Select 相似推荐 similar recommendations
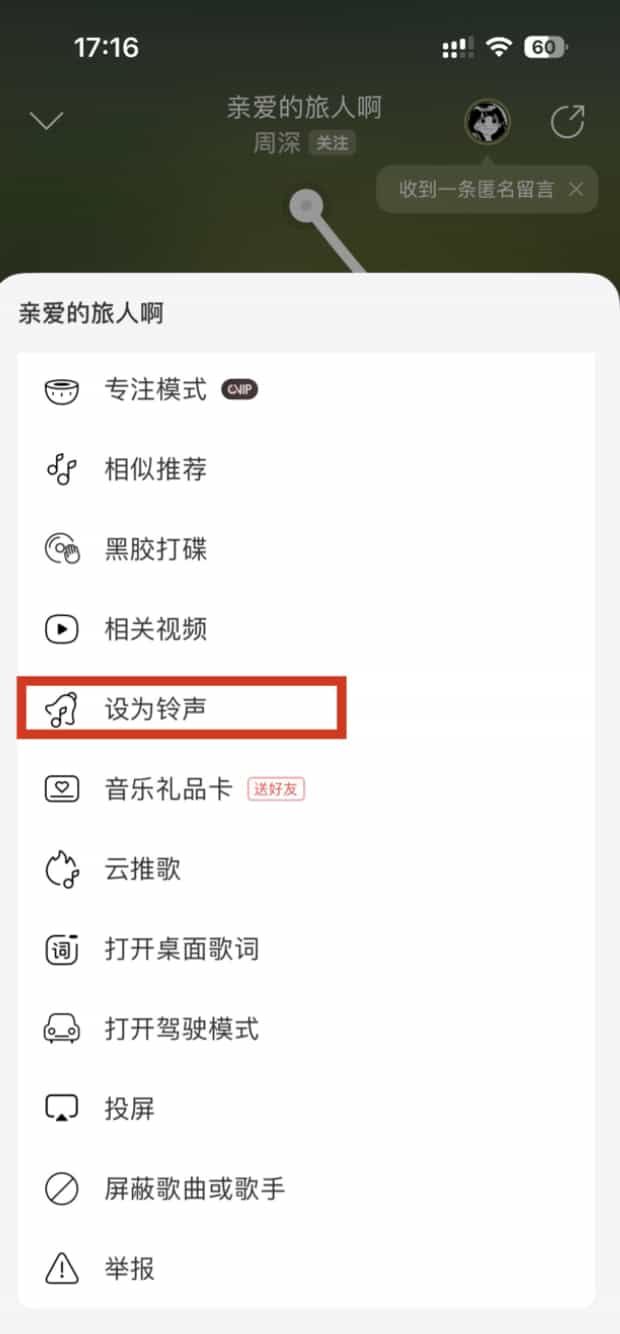The width and height of the screenshot is (620, 1334). coord(155,469)
